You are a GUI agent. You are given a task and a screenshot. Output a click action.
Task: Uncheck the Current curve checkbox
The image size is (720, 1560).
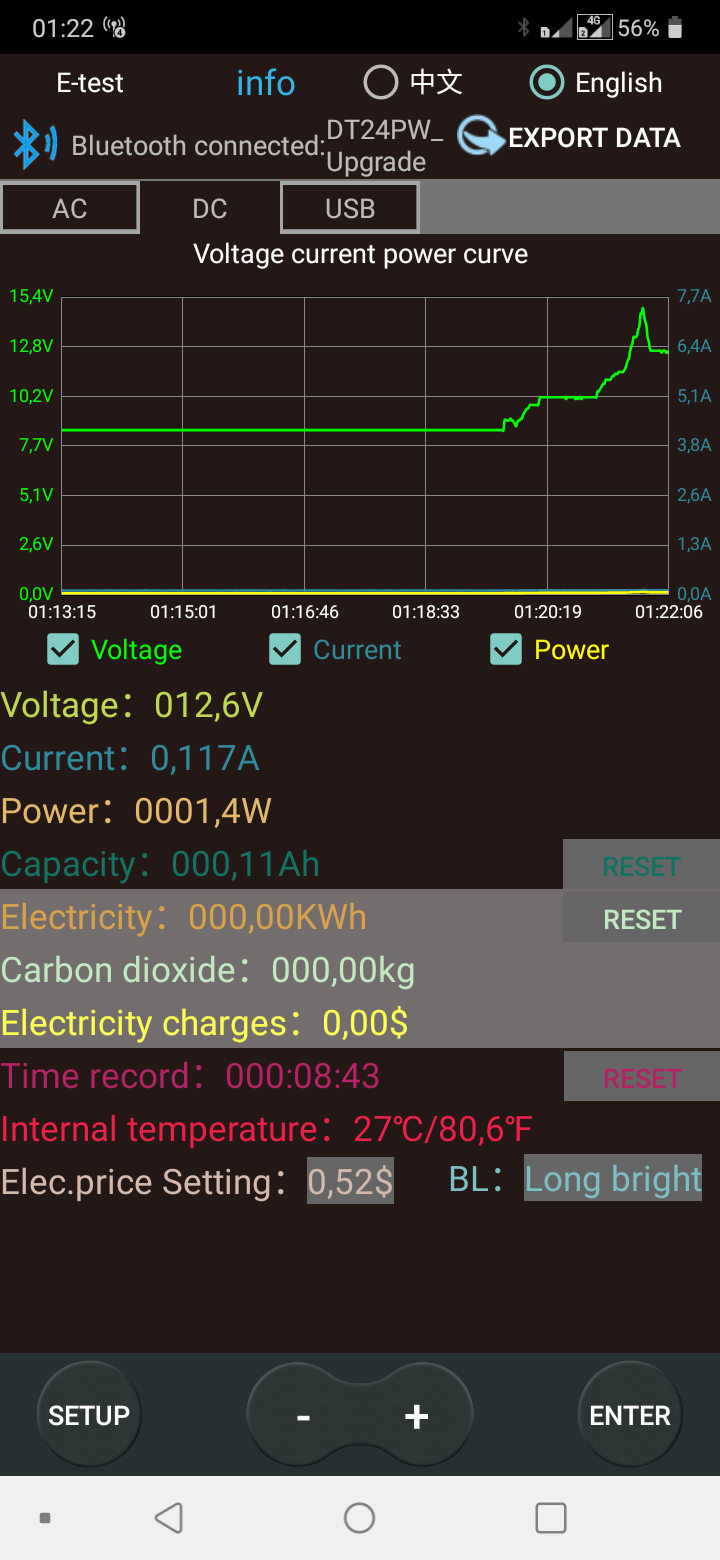(x=285, y=650)
